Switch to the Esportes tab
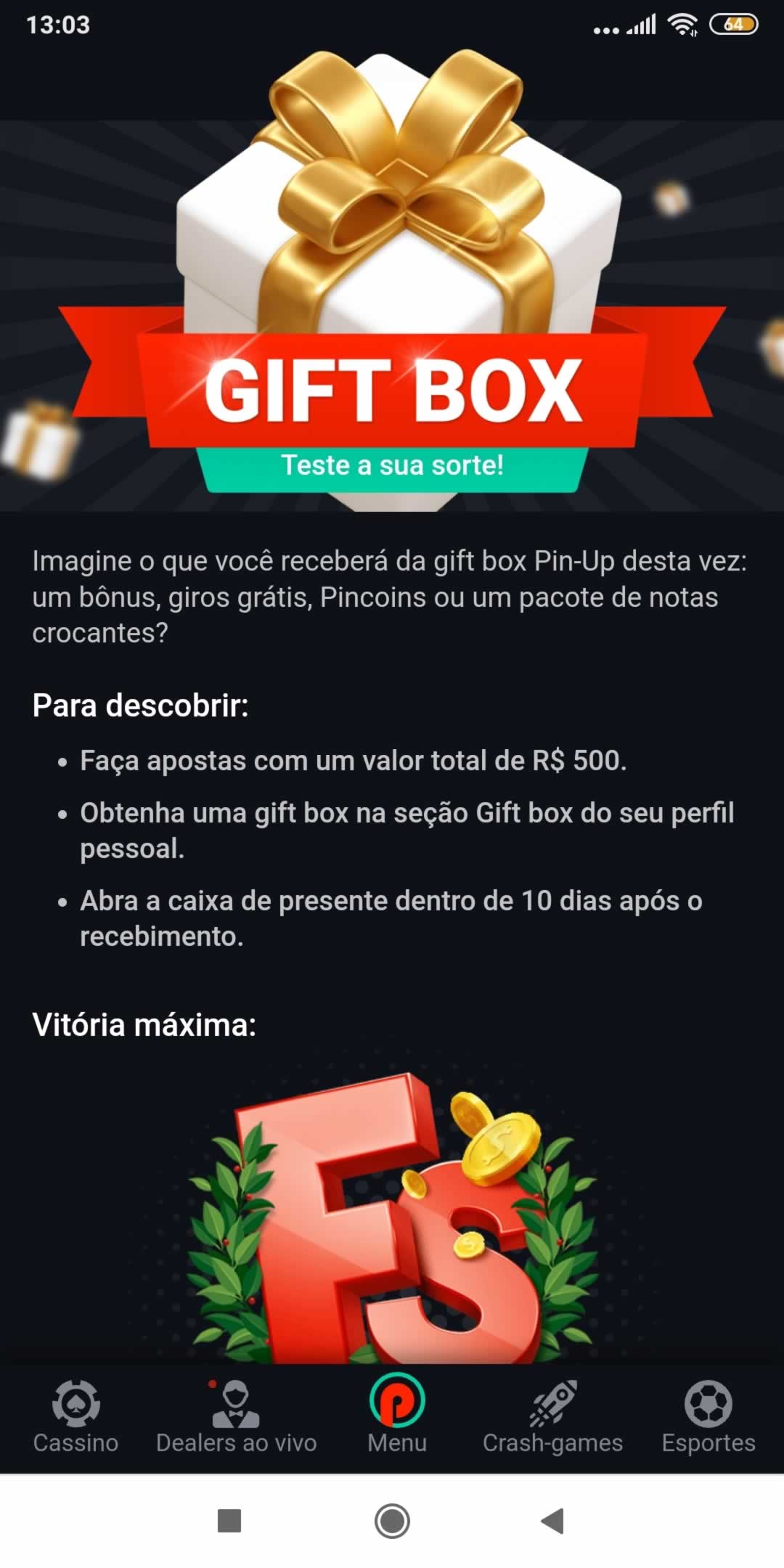Image resolution: width=784 pixels, height=1568 pixels. coord(708,1417)
